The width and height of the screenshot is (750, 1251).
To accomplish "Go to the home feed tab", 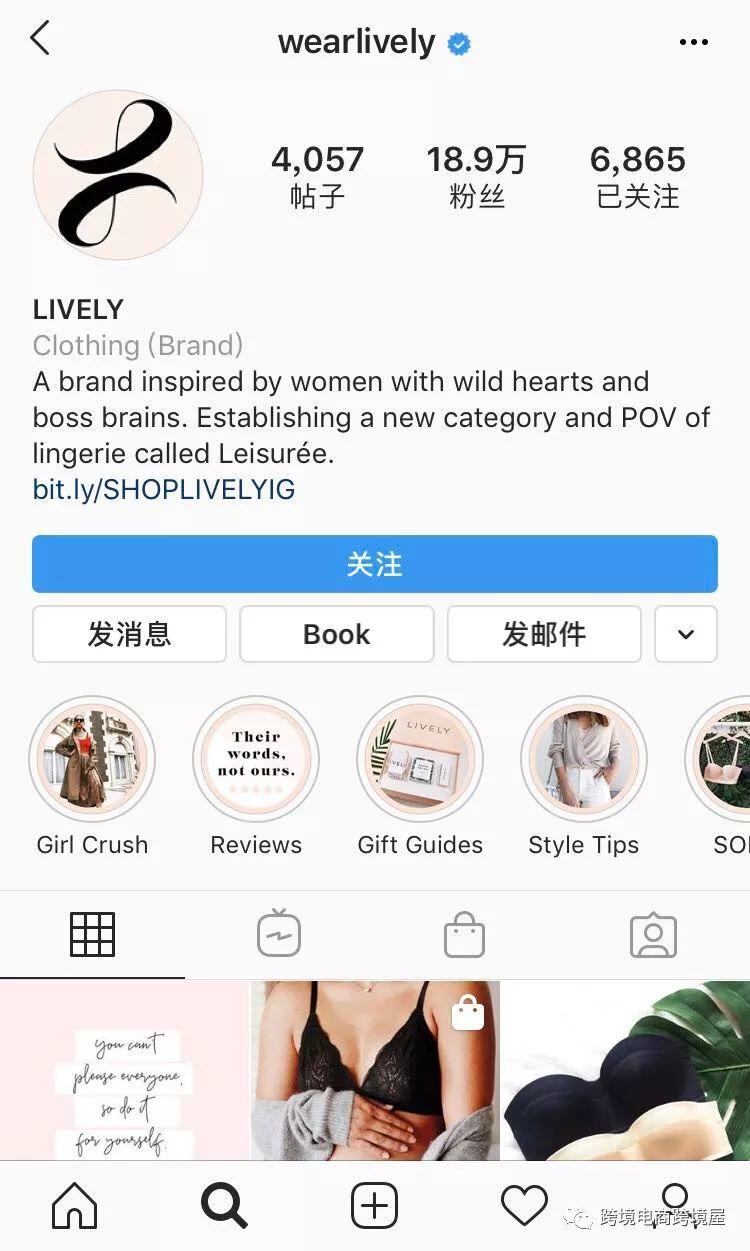I will [75, 1206].
